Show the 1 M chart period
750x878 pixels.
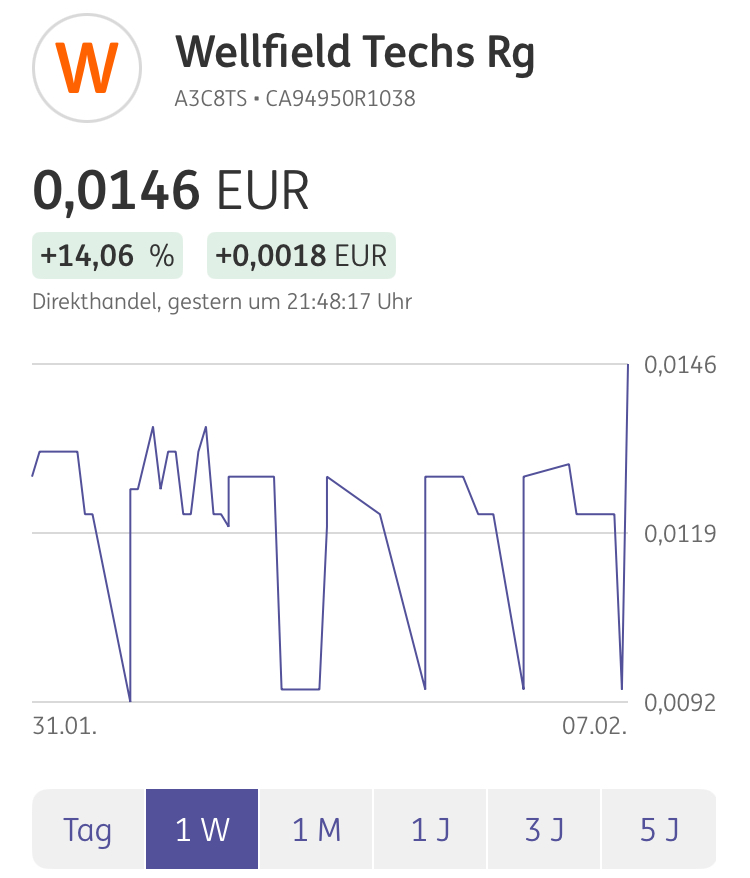tap(316, 829)
